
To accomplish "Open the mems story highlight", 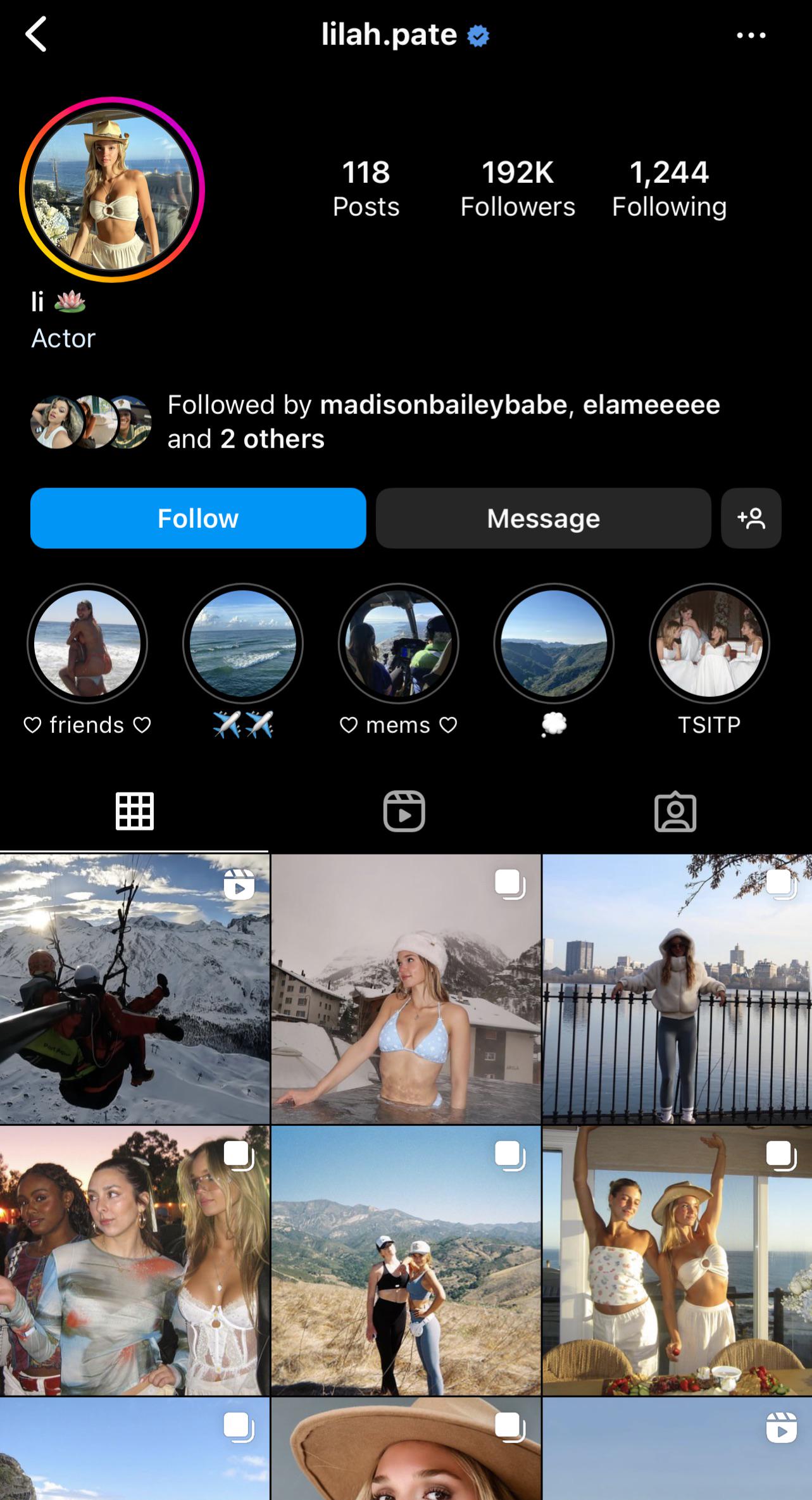I will coord(398,644).
